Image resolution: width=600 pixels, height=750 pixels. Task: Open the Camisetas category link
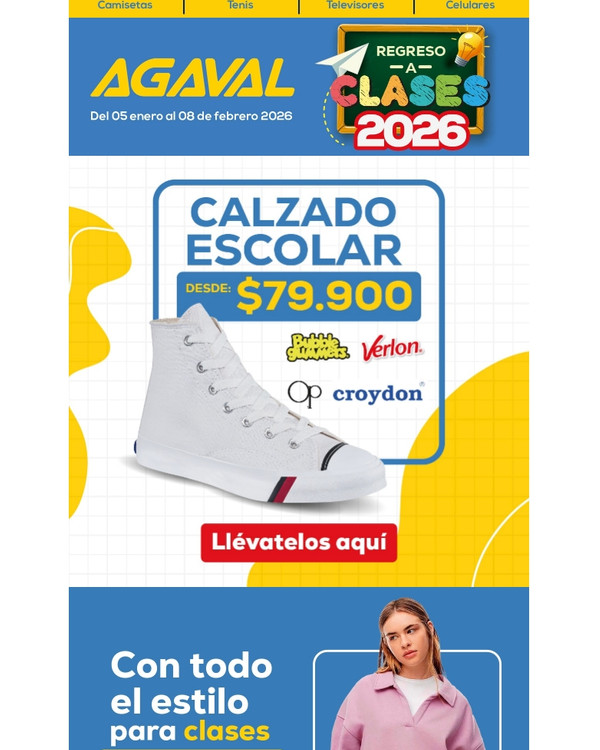pyautogui.click(x=125, y=5)
